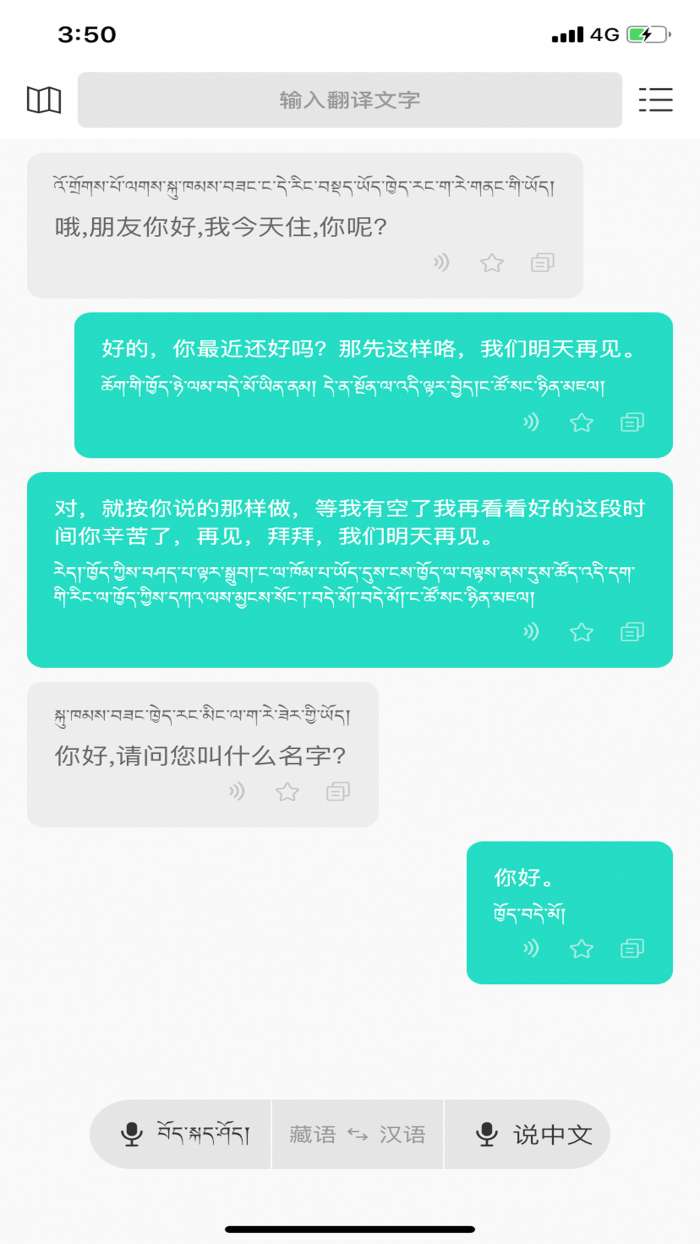Star the 请问您叫什么名字 translation
The height and width of the screenshot is (1244, 700).
click(287, 792)
